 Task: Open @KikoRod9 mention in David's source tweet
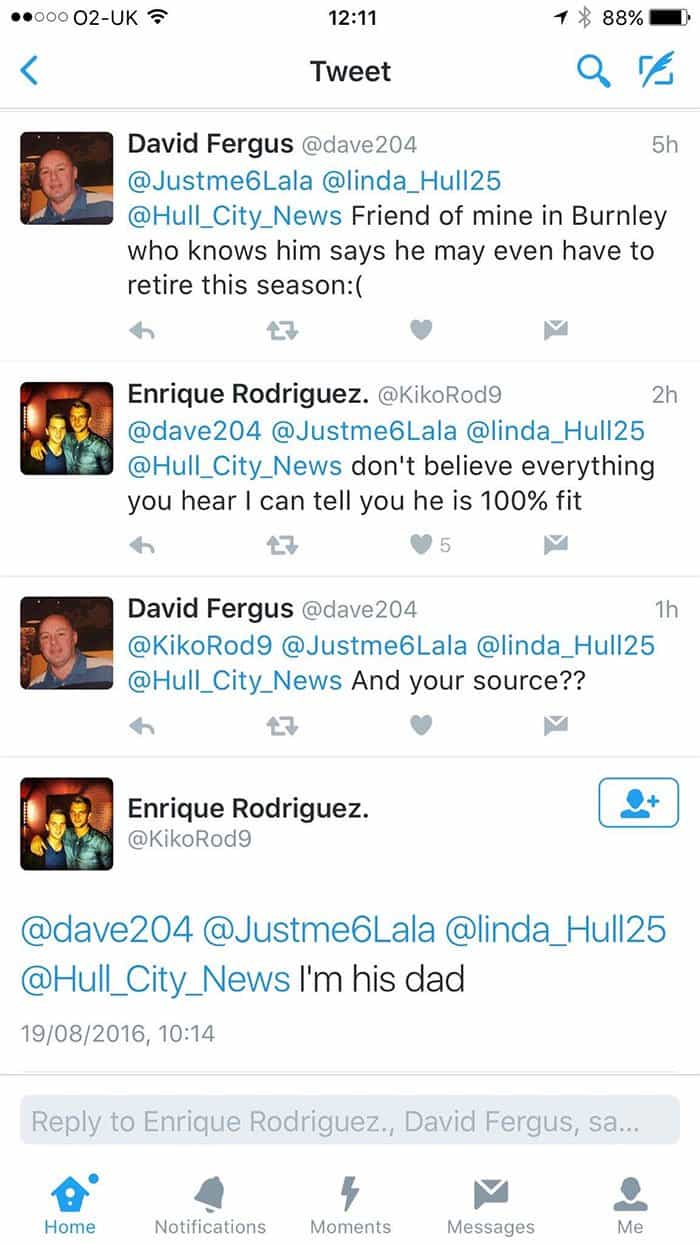(199, 645)
